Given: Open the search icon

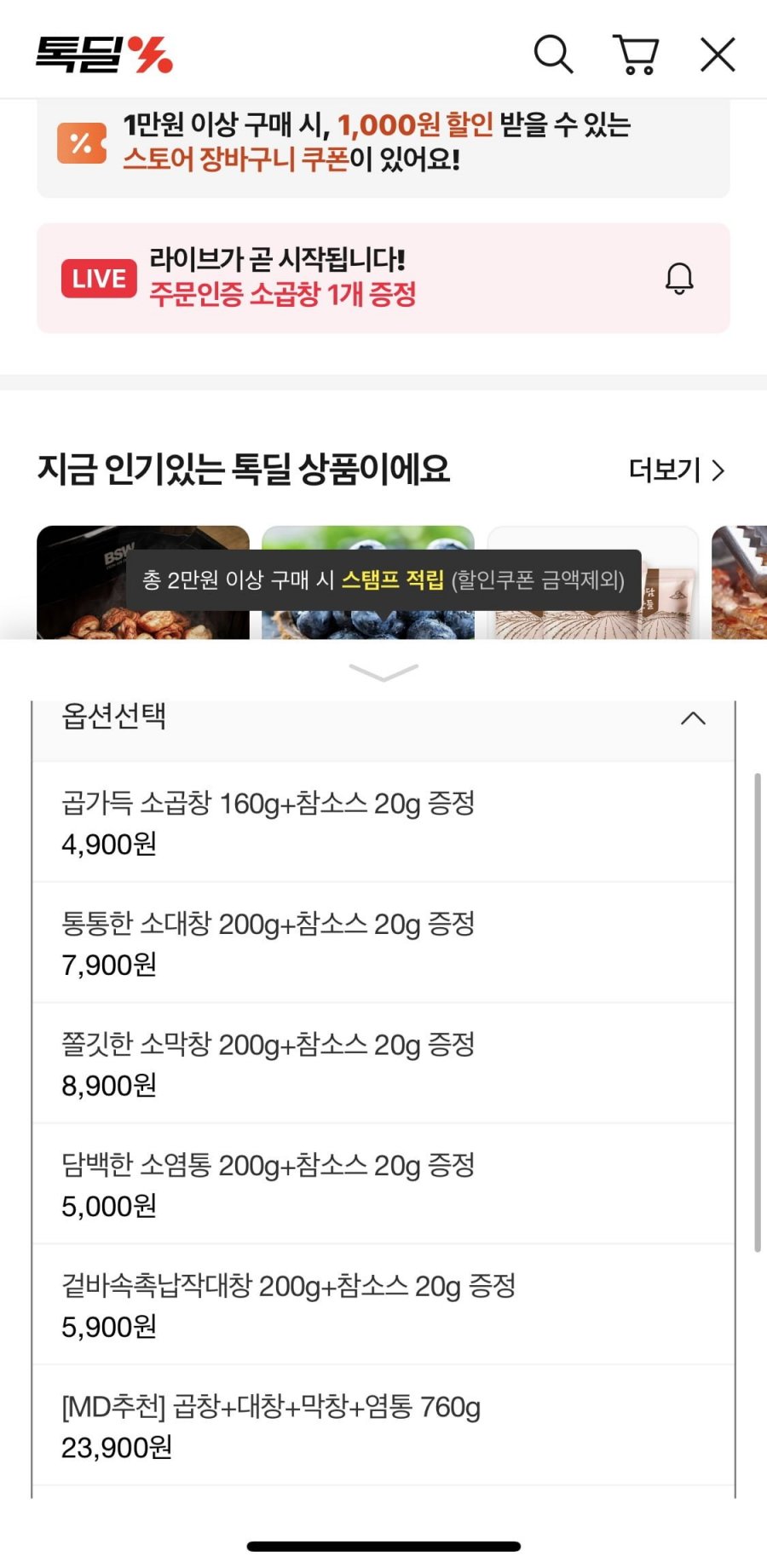Looking at the screenshot, I should click(553, 55).
